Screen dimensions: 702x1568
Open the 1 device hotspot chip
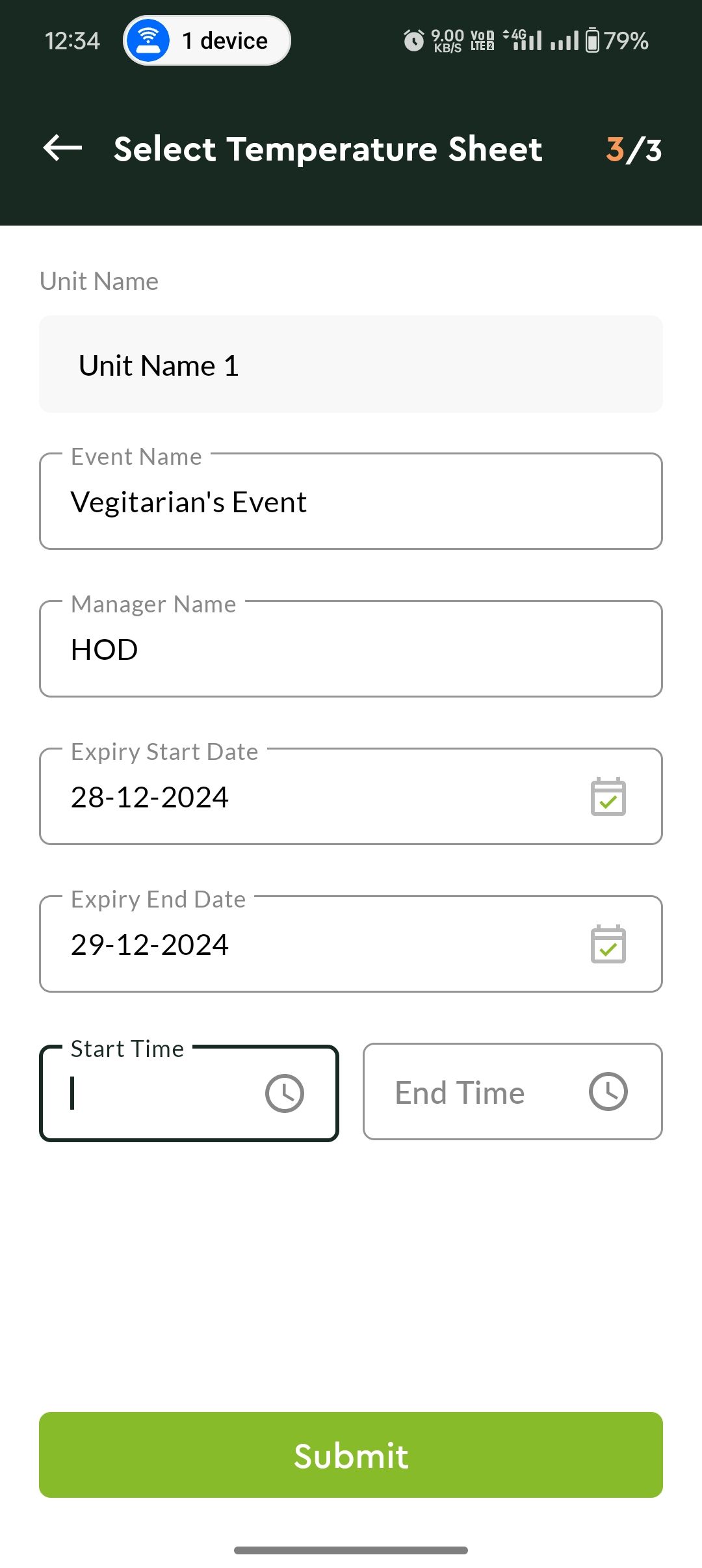(207, 40)
